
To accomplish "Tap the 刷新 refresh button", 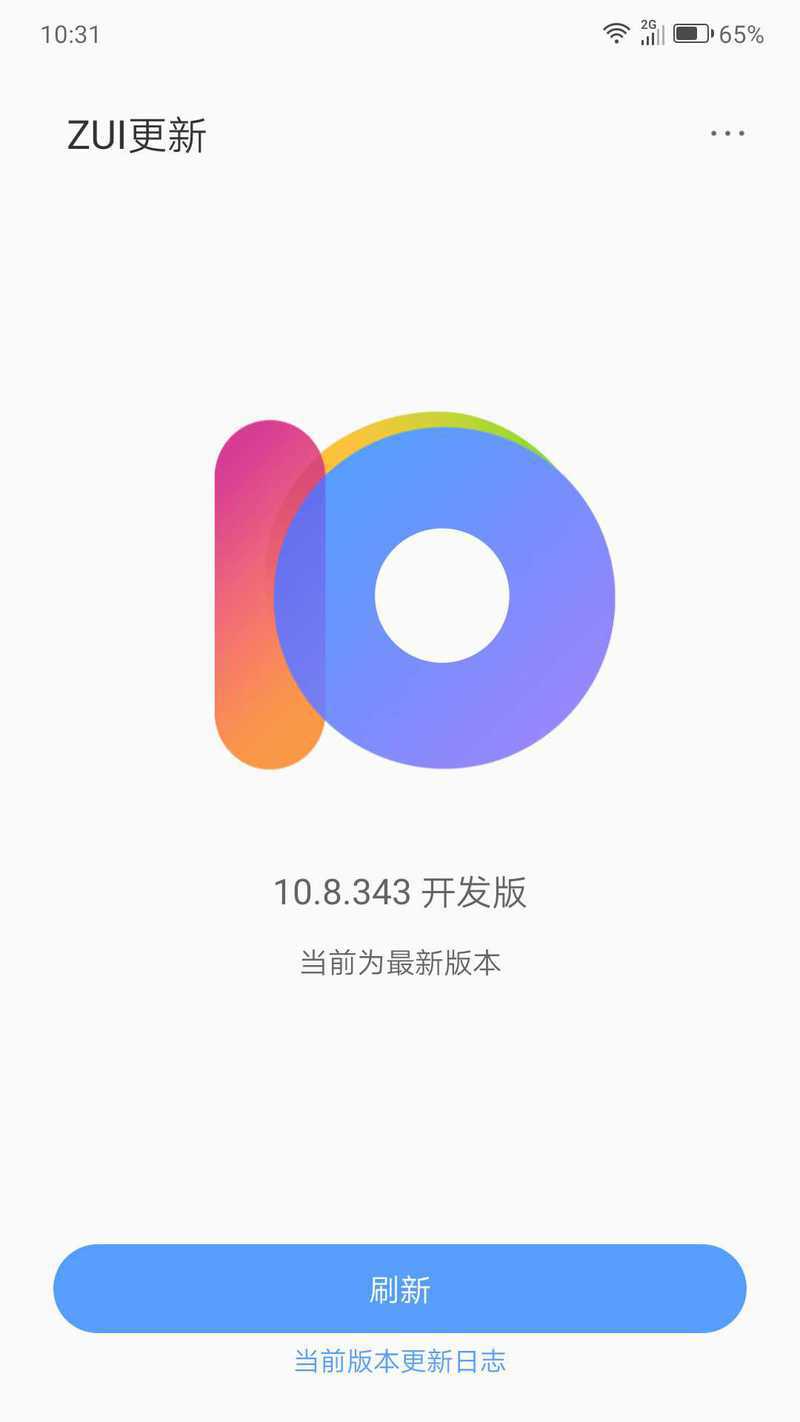I will coord(400,1288).
